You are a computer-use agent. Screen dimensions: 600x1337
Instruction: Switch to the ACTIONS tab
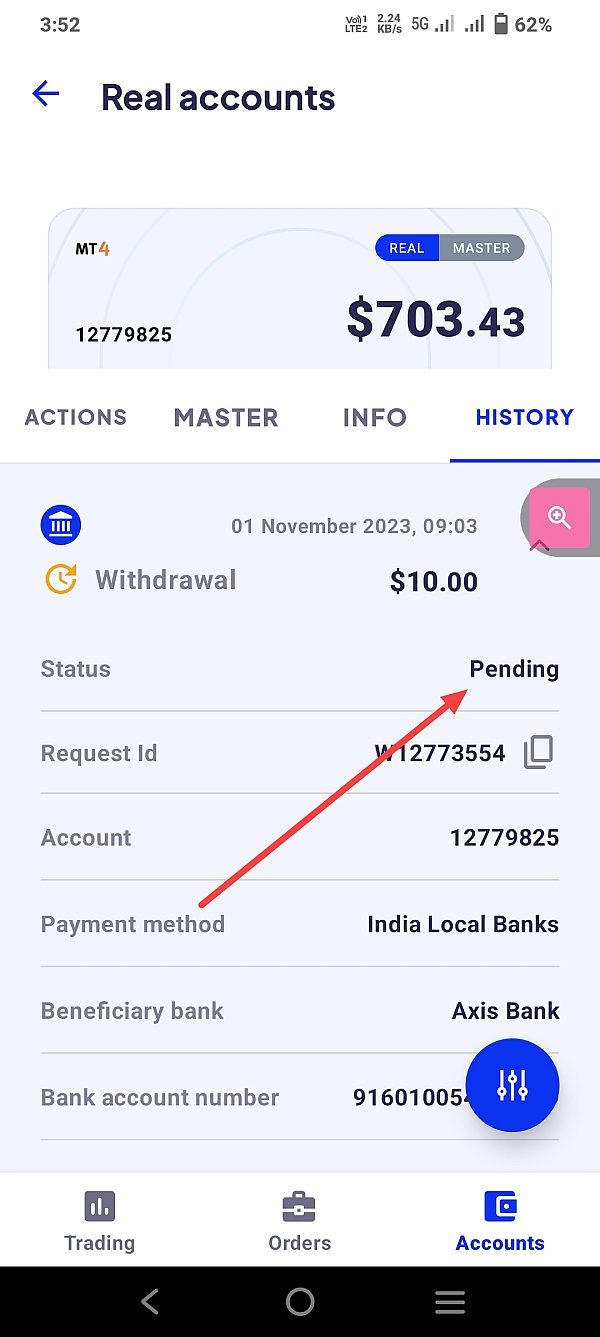[x=76, y=417]
